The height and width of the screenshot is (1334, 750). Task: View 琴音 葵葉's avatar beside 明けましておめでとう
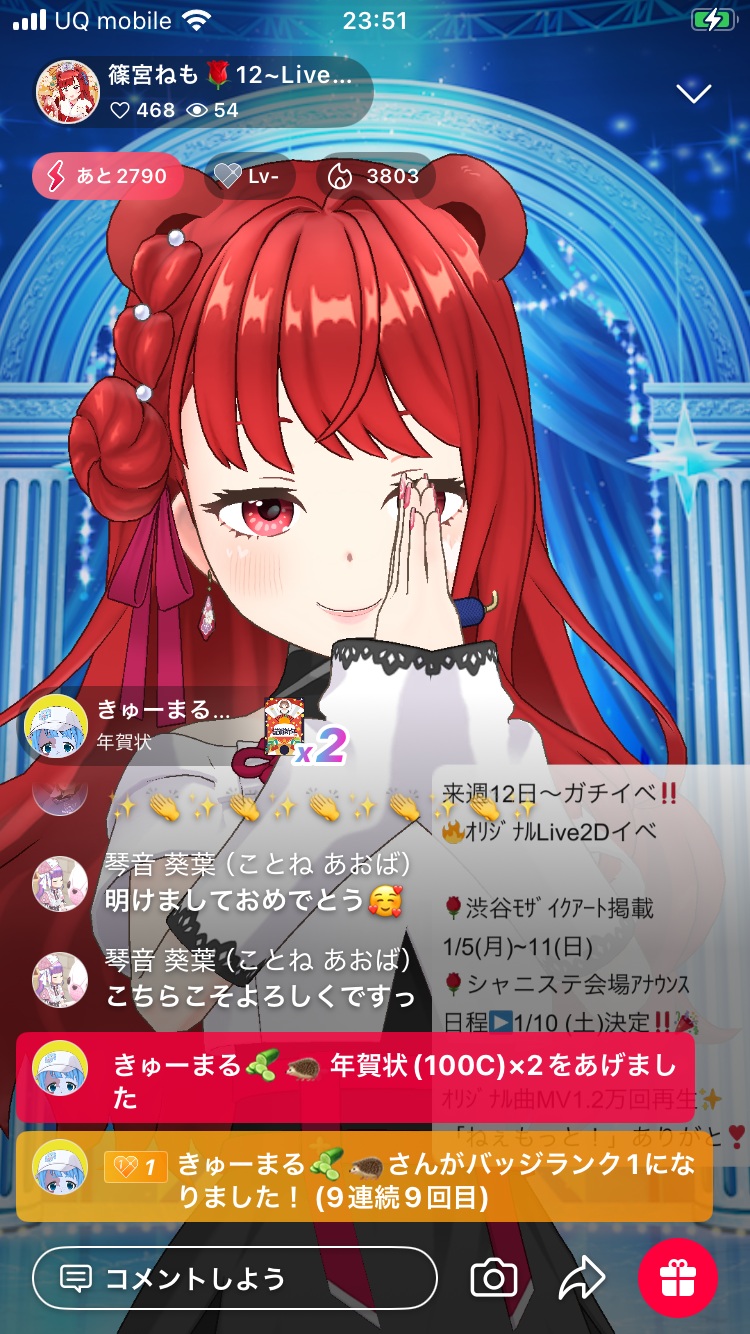click(x=60, y=884)
